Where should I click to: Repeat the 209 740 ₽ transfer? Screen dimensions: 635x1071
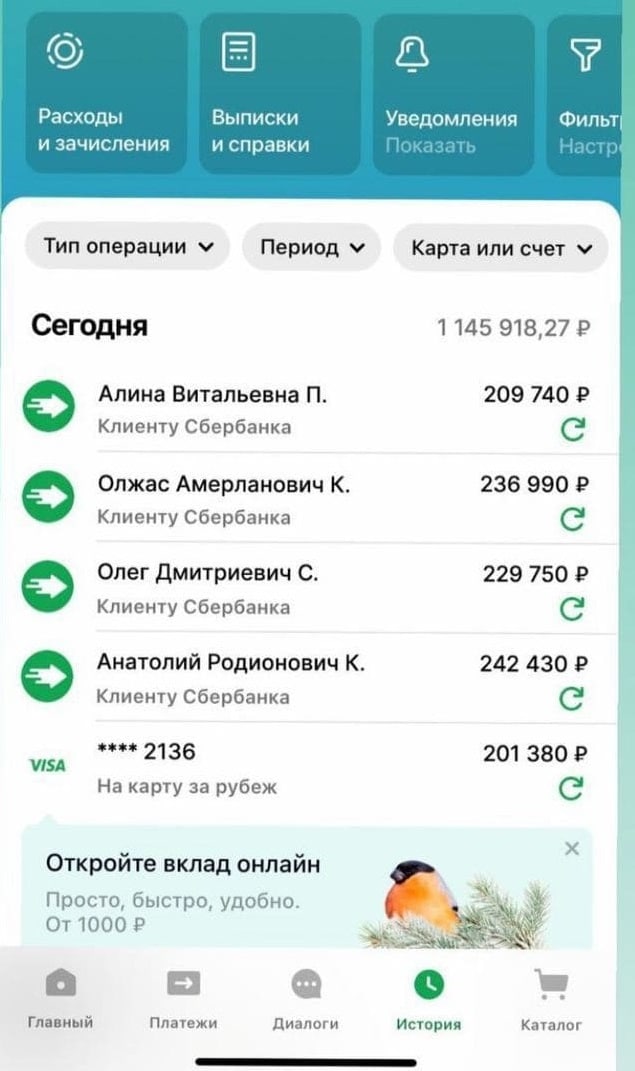tap(572, 430)
